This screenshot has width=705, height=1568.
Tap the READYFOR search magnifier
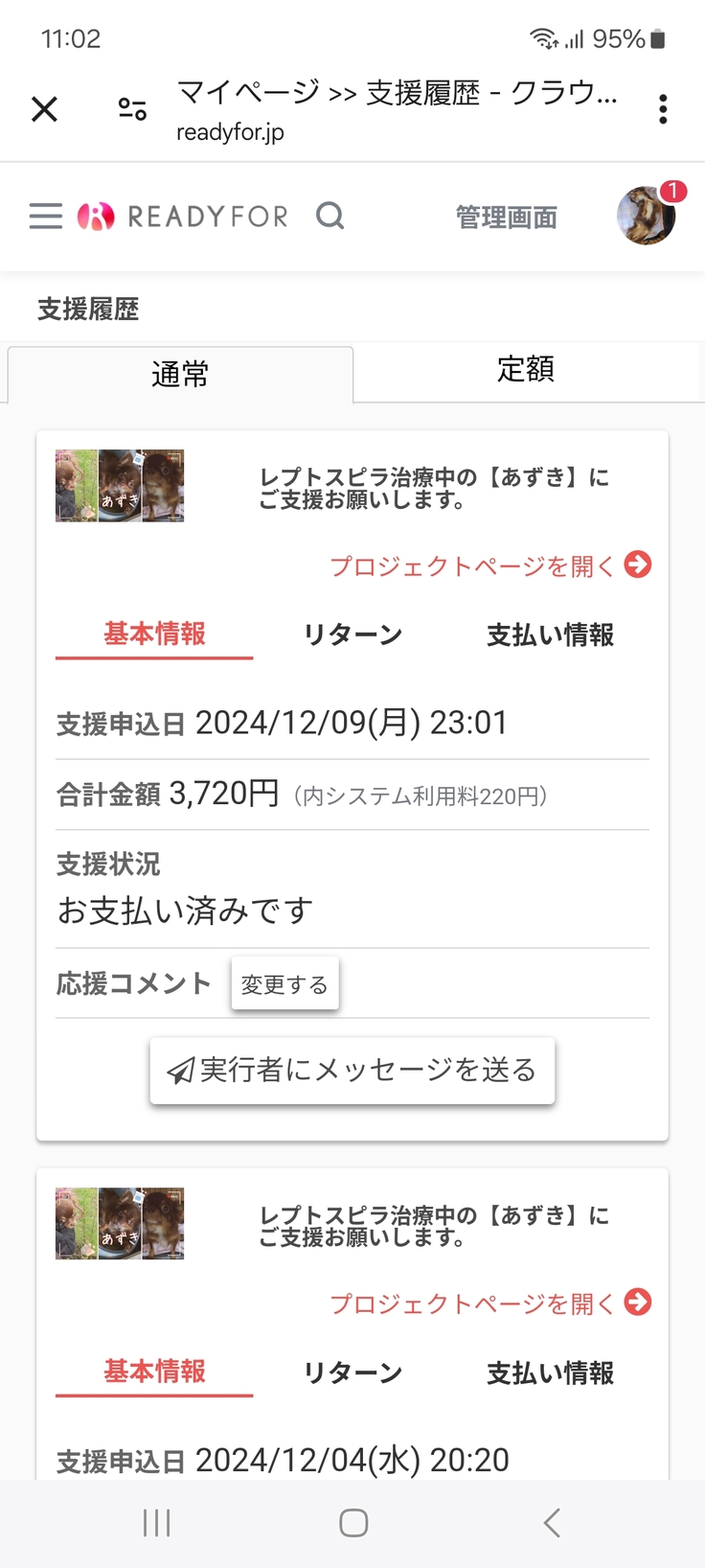click(x=330, y=217)
